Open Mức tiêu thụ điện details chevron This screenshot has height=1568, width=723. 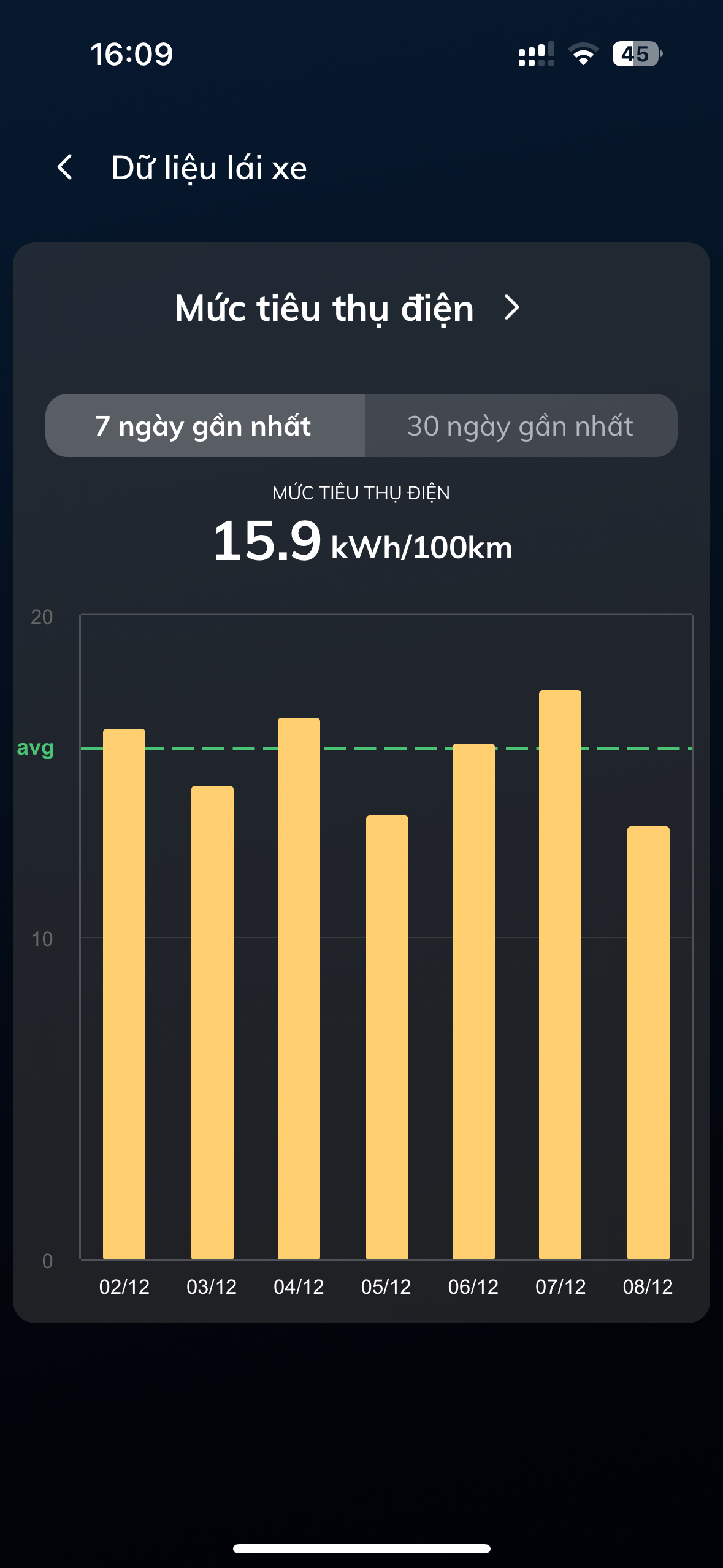click(x=511, y=307)
